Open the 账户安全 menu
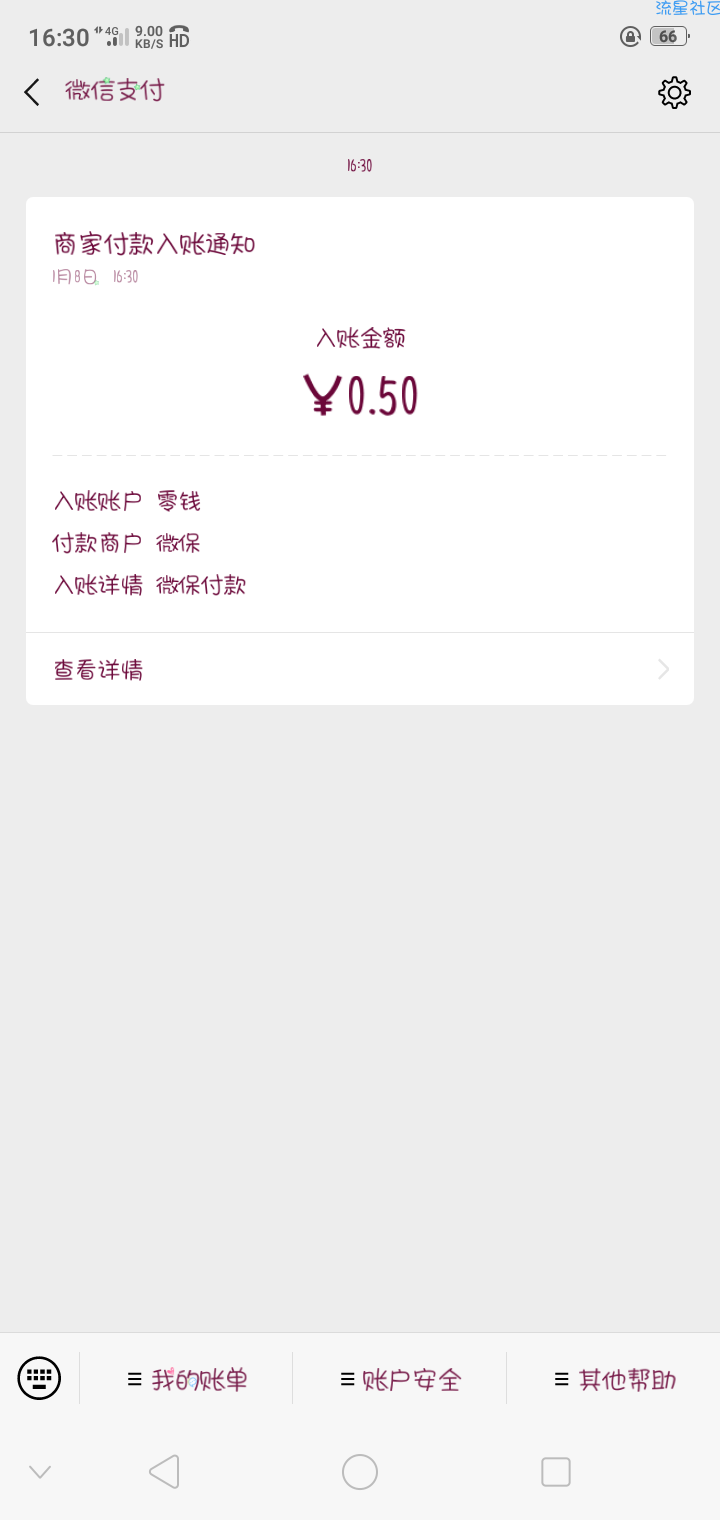 pyautogui.click(x=400, y=1380)
